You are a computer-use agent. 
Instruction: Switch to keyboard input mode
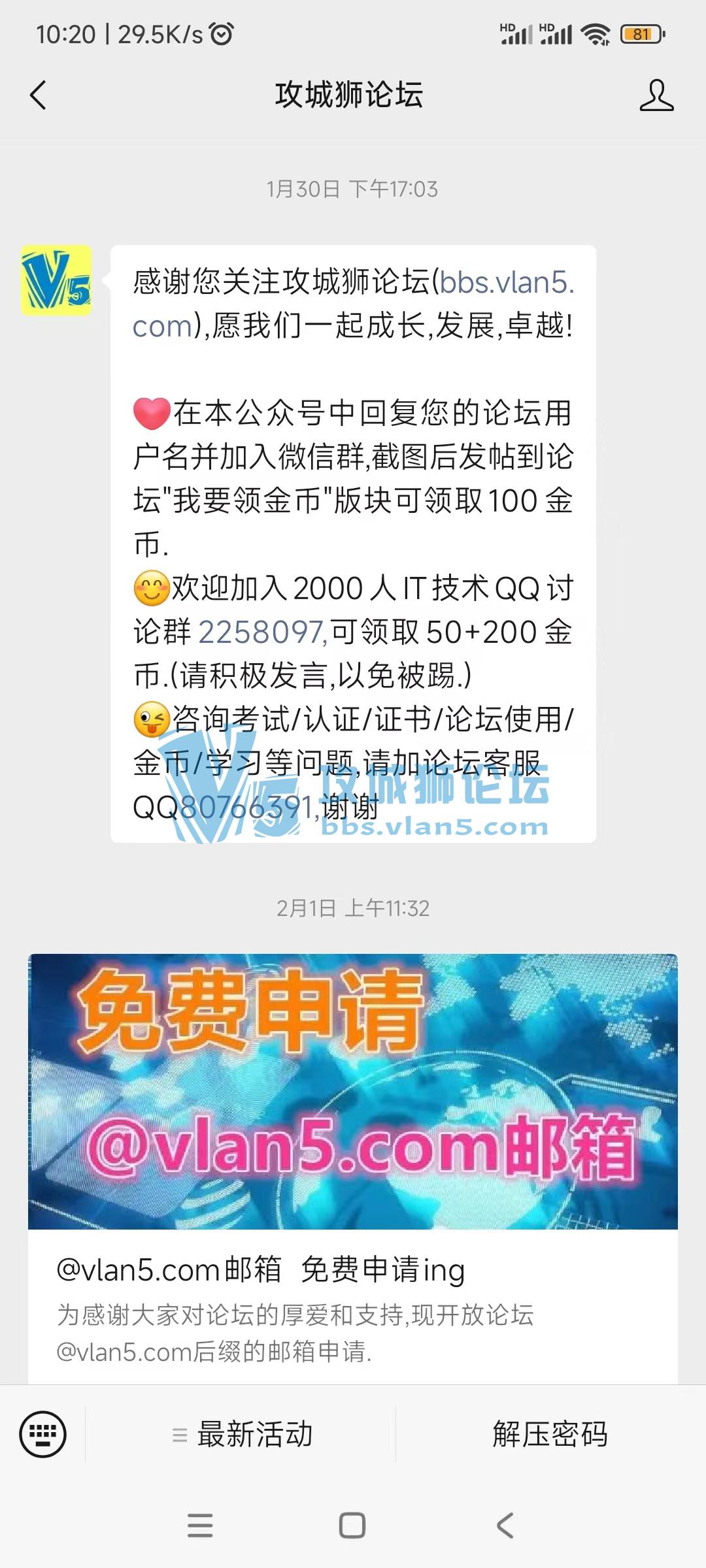click(43, 1434)
